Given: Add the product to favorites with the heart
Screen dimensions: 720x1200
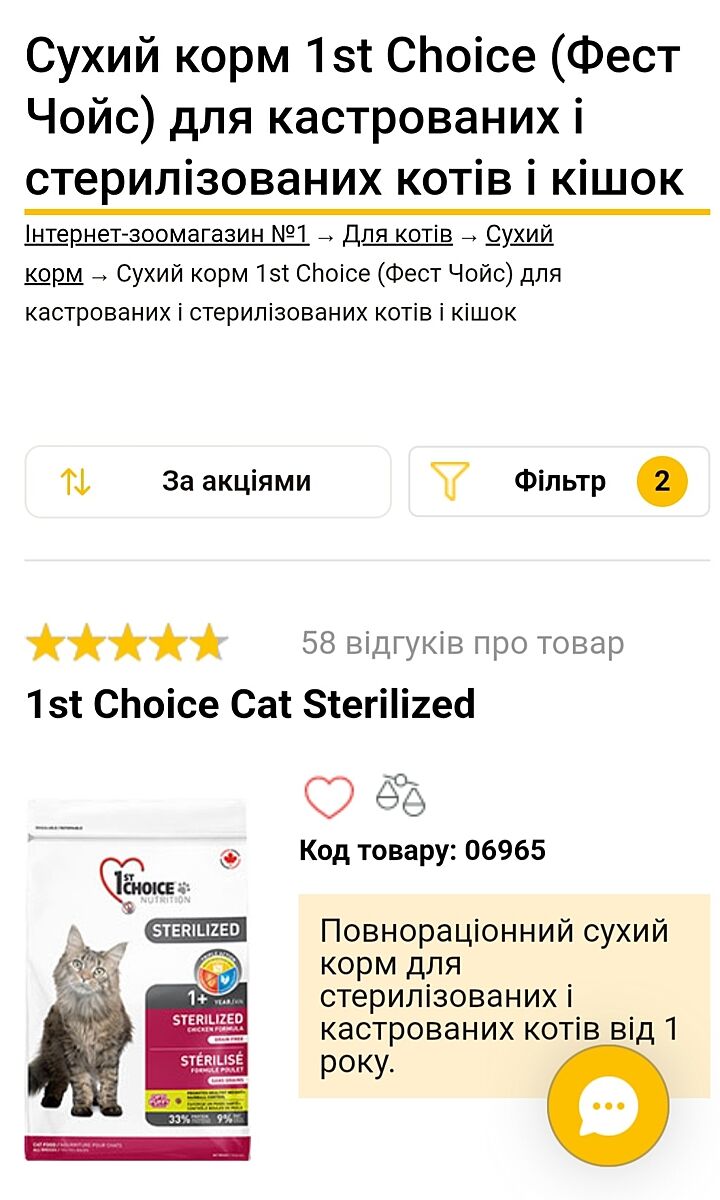Looking at the screenshot, I should pyautogui.click(x=329, y=797).
